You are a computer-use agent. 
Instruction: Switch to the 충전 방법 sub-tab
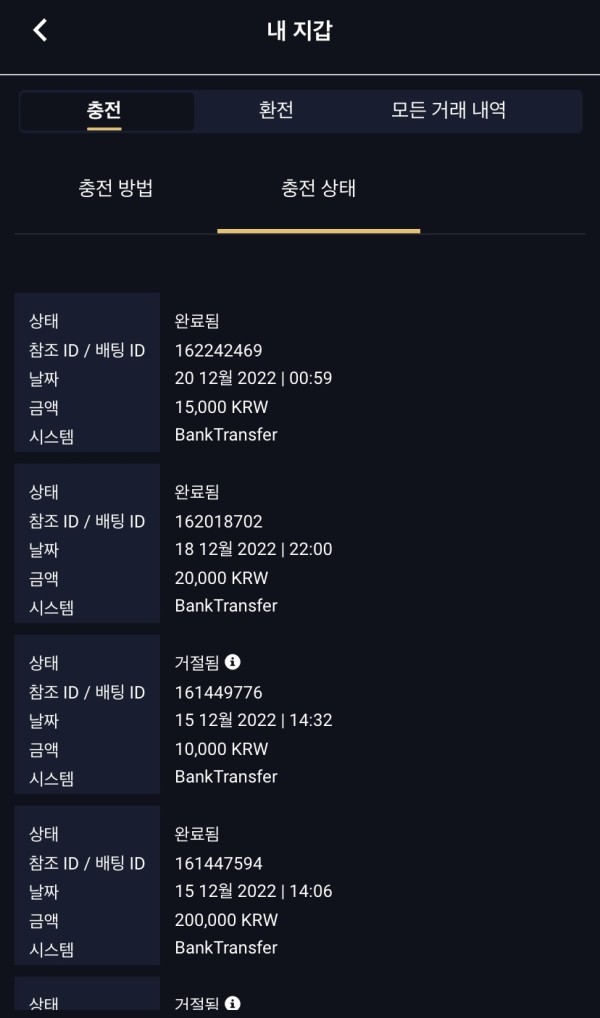tap(116, 188)
